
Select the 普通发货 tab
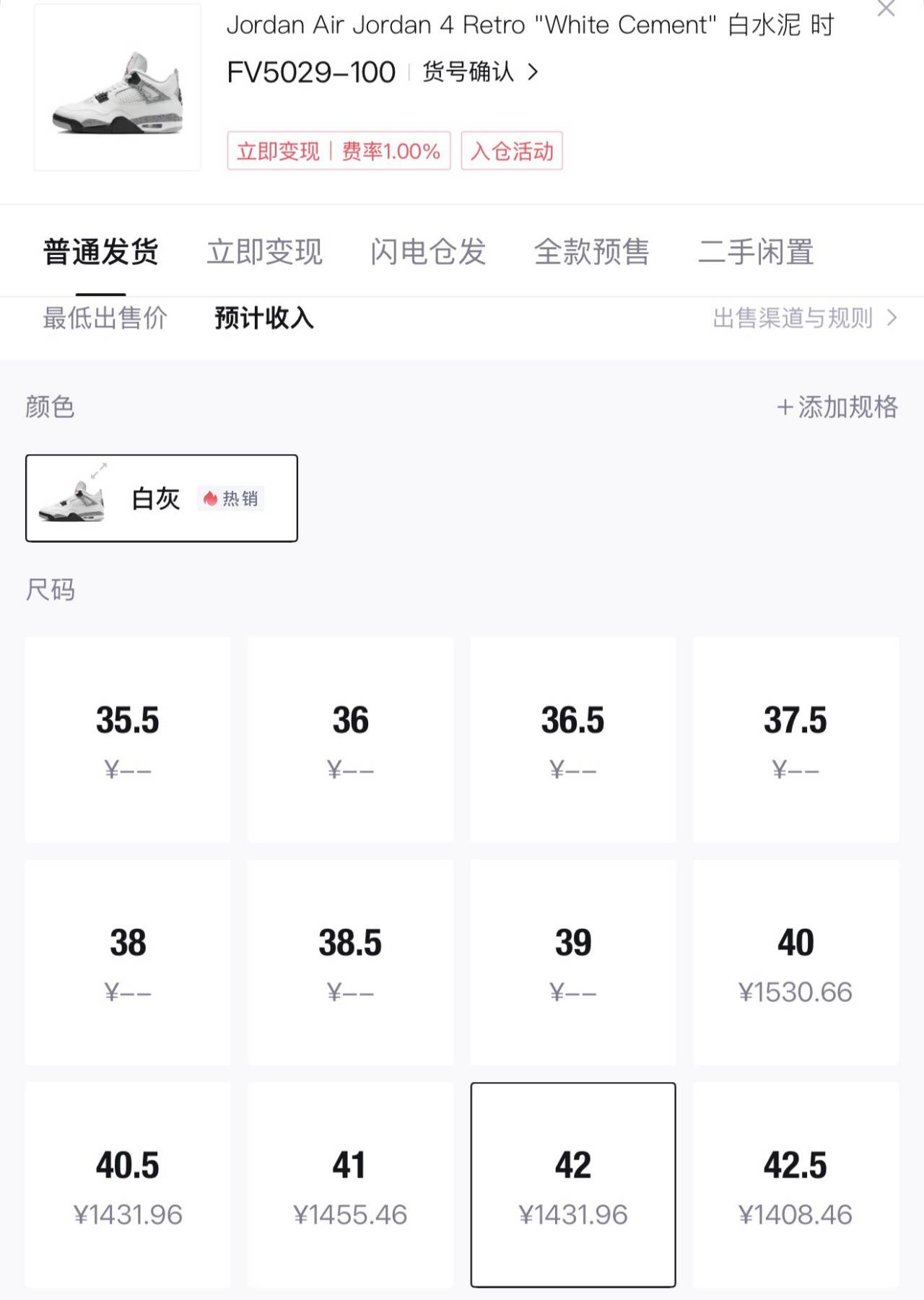click(x=101, y=252)
